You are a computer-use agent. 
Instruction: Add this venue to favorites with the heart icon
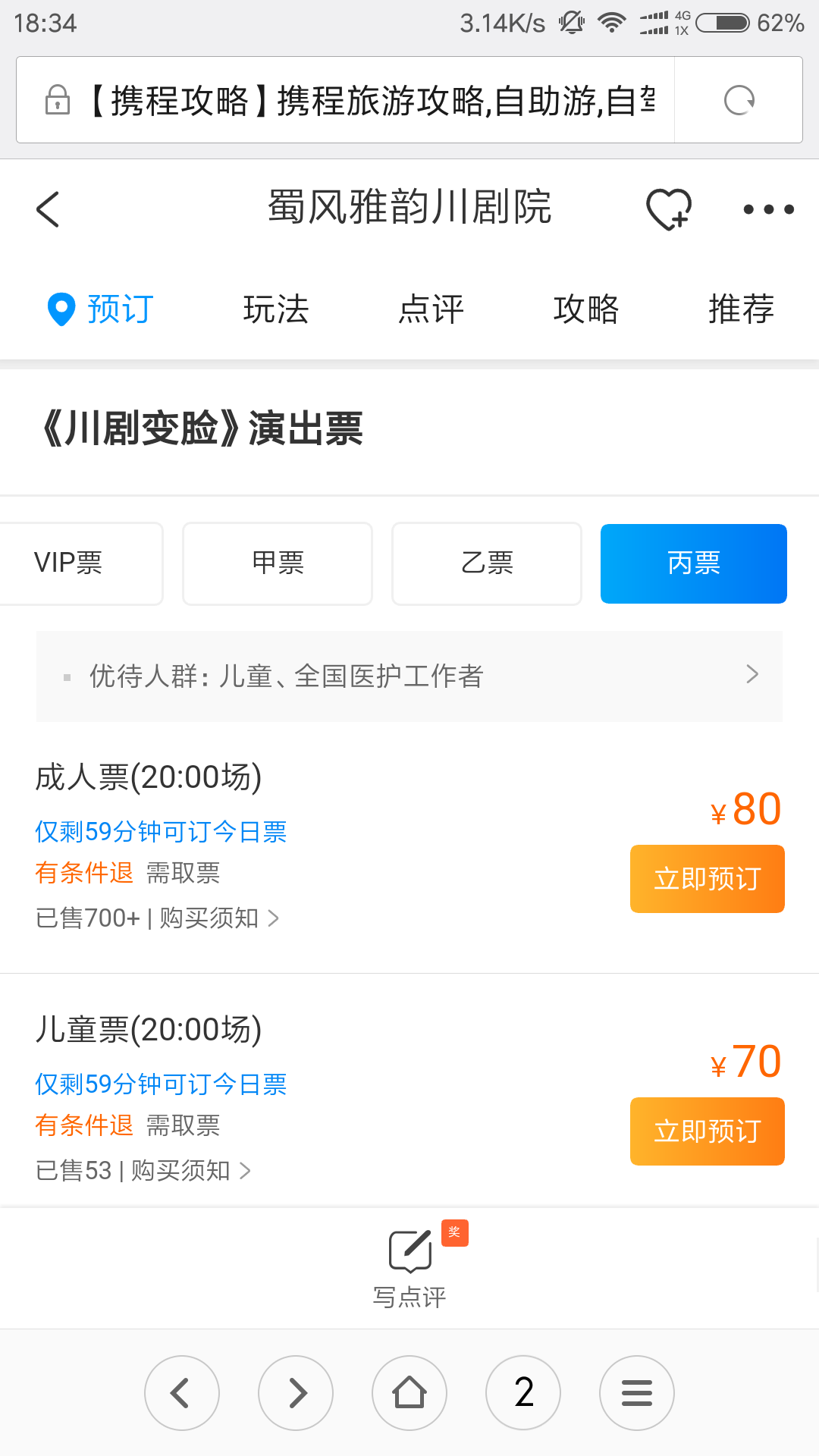point(669,209)
